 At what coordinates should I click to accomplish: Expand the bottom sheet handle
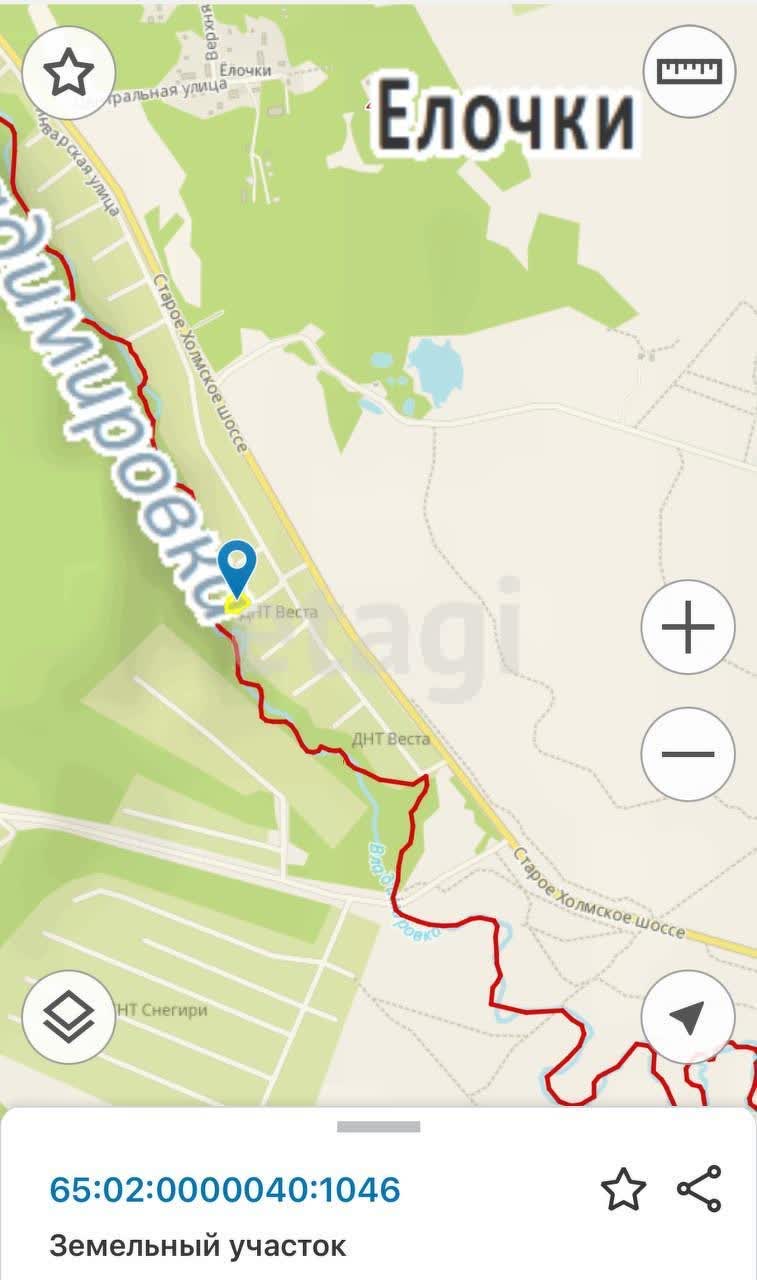tap(378, 1127)
